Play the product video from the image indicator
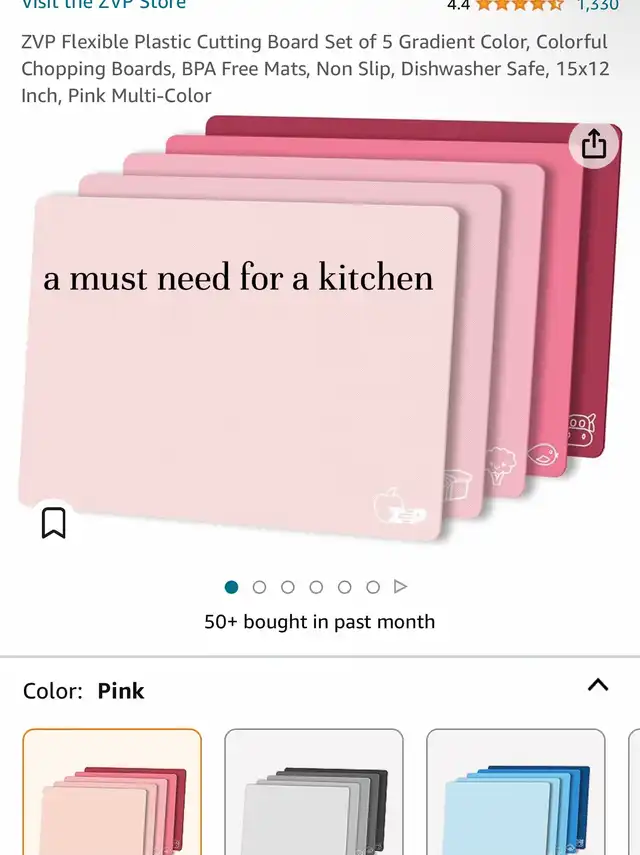Screen dimensions: 640x855 click(401, 587)
